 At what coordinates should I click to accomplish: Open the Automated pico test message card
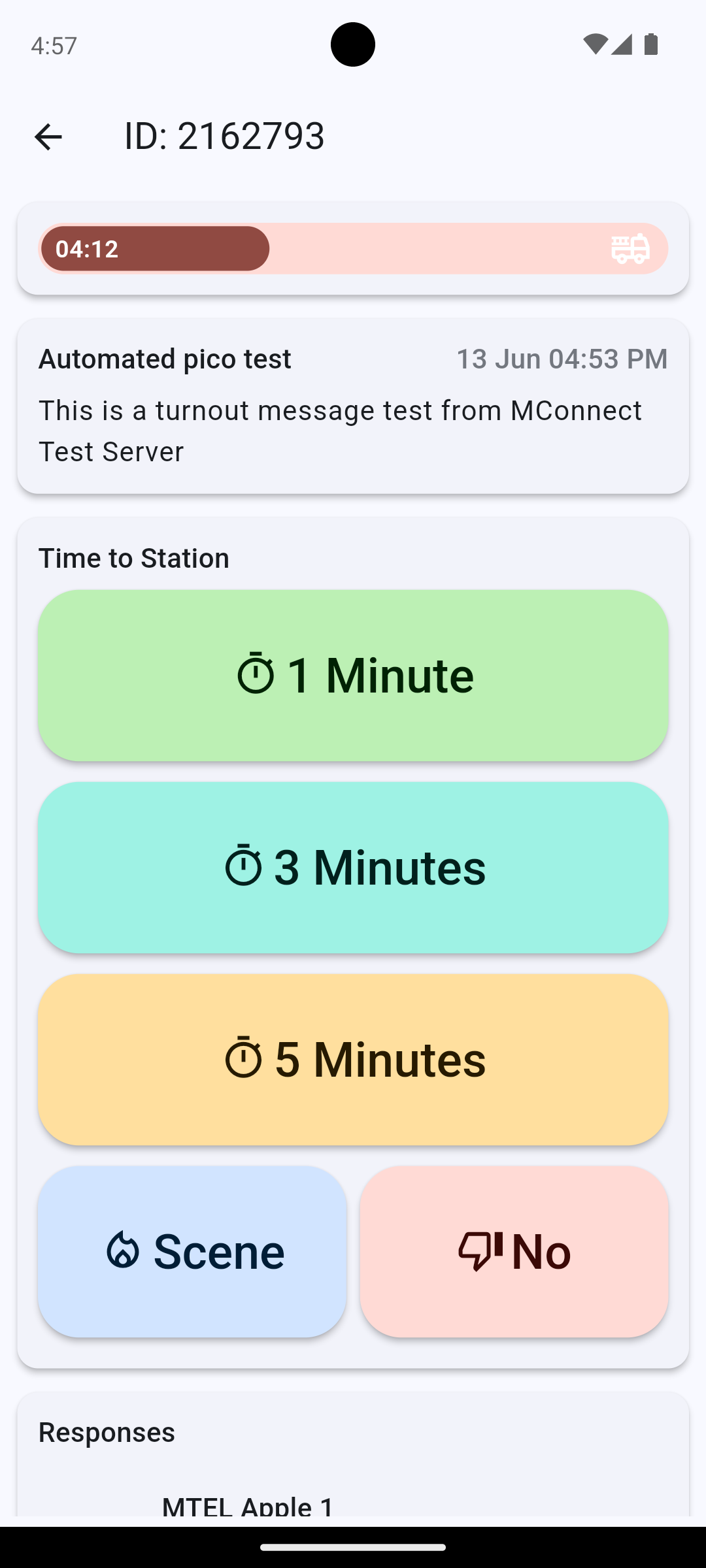[353, 405]
